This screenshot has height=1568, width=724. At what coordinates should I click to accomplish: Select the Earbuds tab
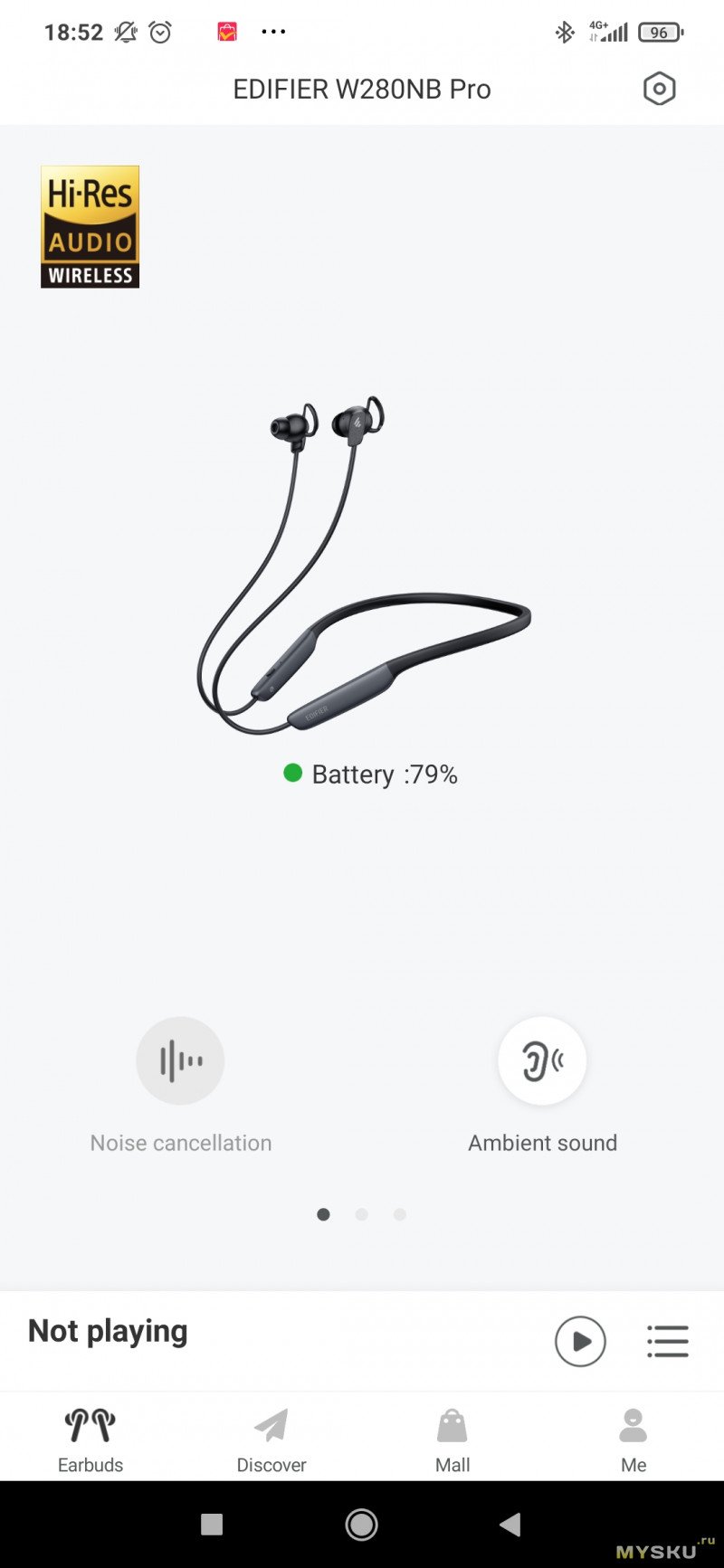pyautogui.click(x=90, y=1440)
